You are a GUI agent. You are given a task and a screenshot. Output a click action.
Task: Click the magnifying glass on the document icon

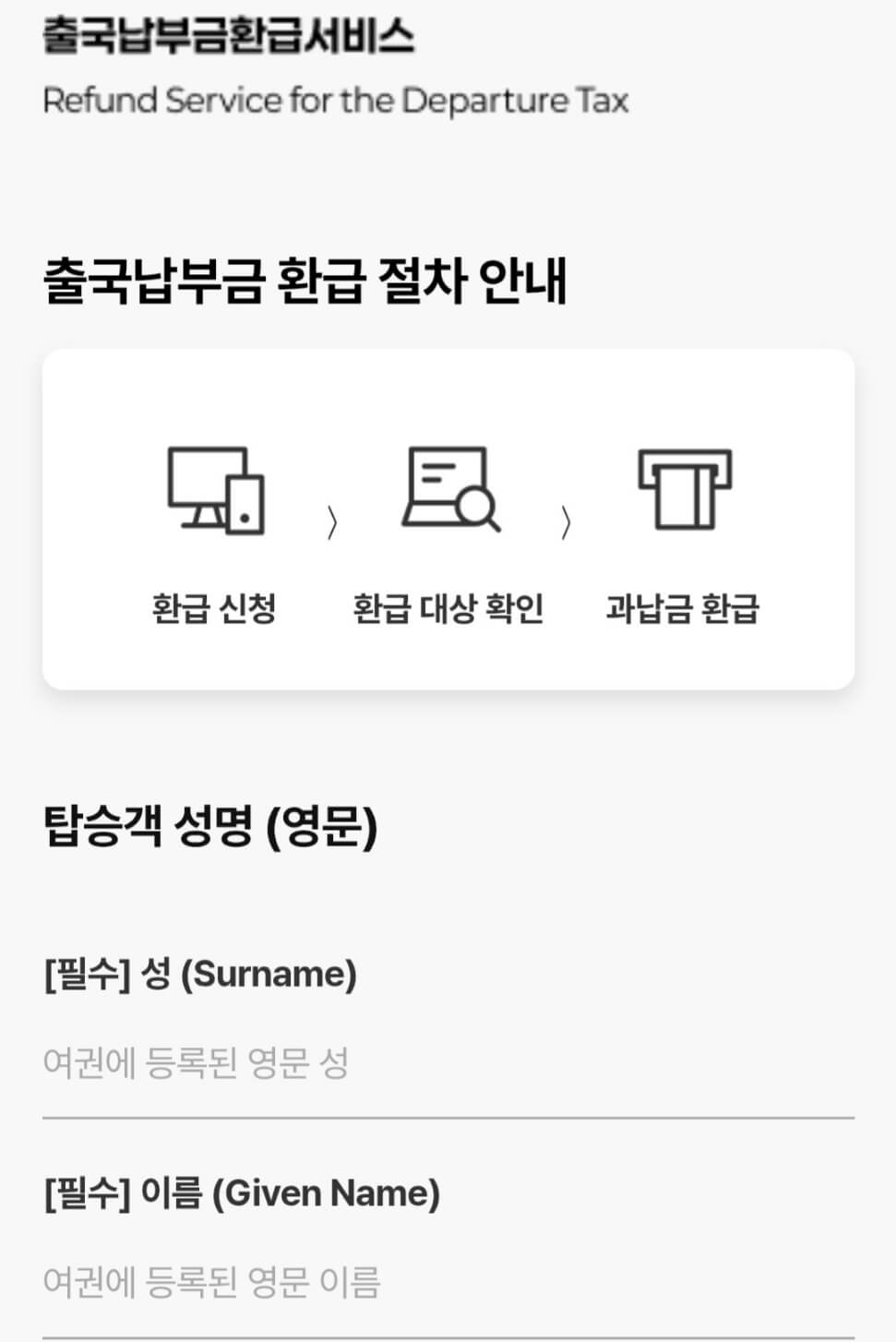click(476, 506)
